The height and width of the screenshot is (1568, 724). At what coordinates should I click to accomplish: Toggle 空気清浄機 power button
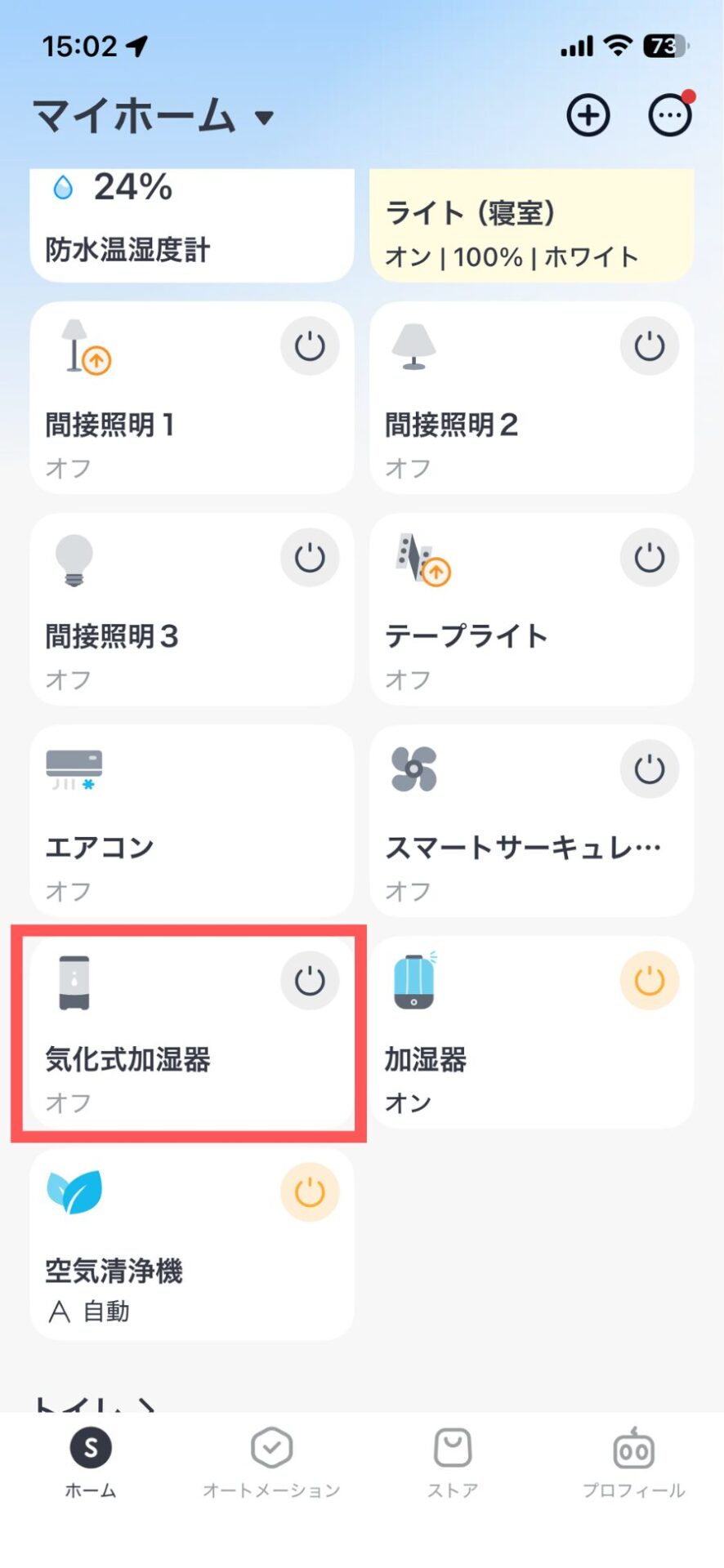310,1192
